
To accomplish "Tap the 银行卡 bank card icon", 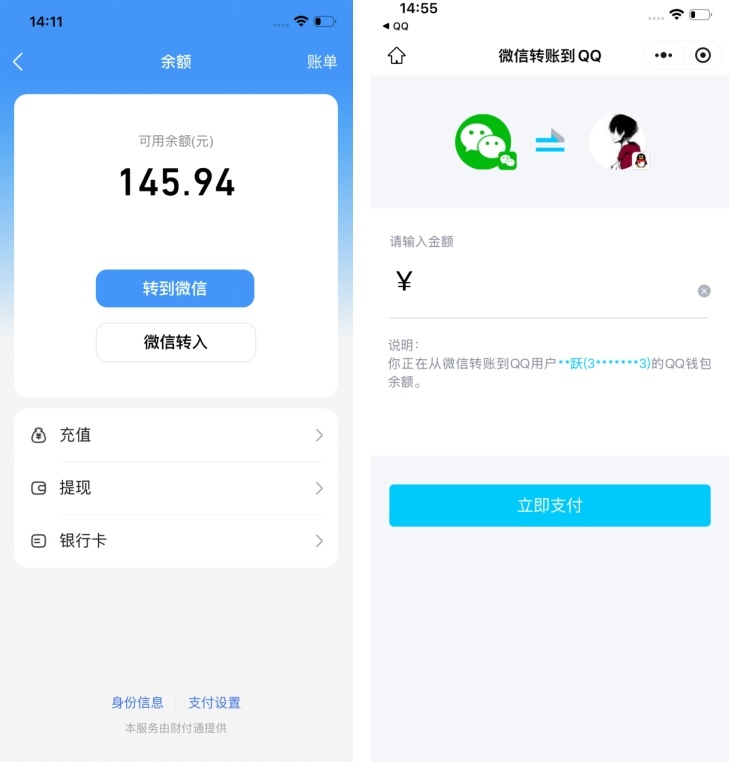I will 37,541.
